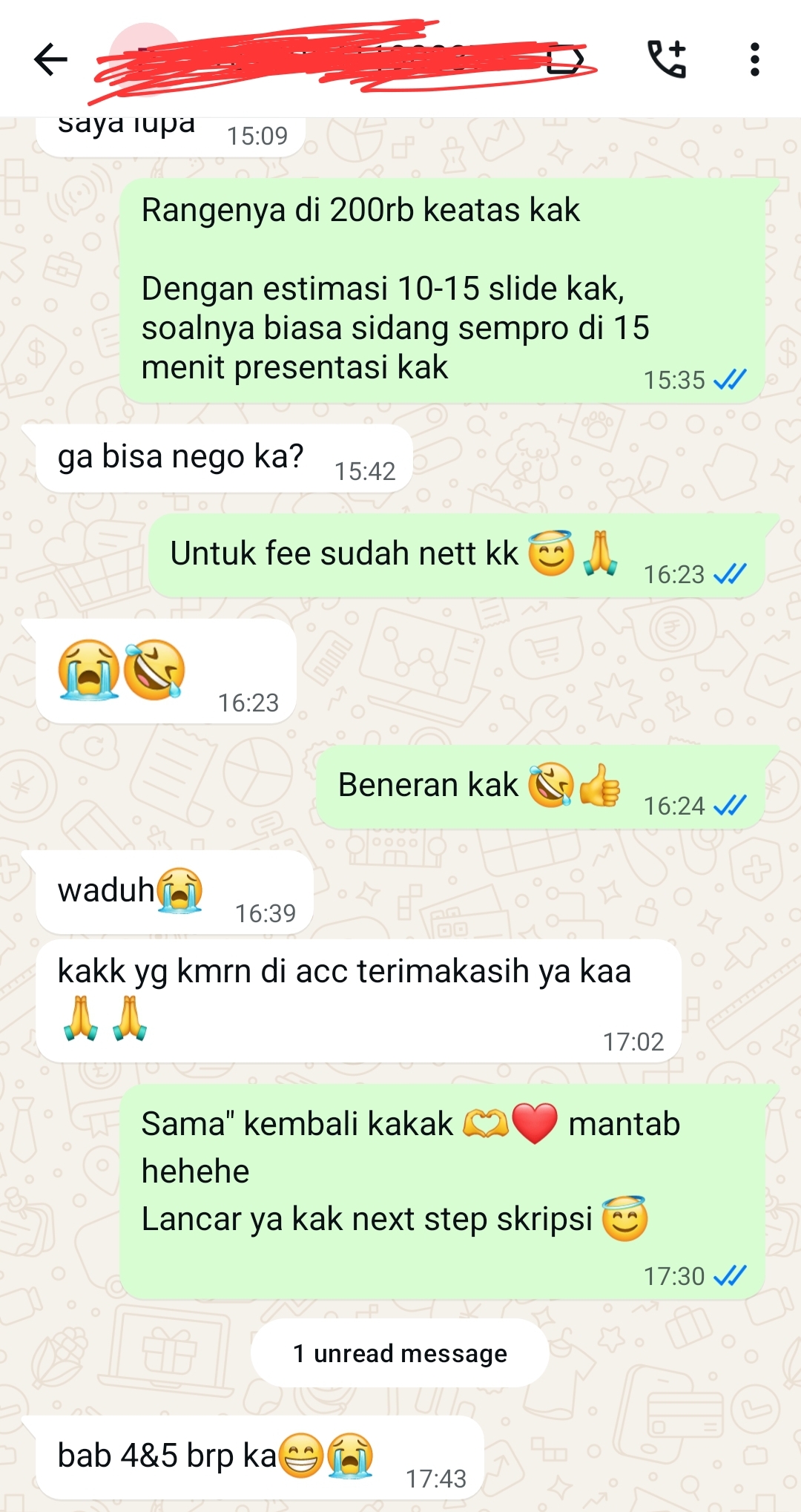The height and width of the screenshot is (1512, 801).
Task: Start a call with this contact
Action: pyautogui.click(x=666, y=59)
